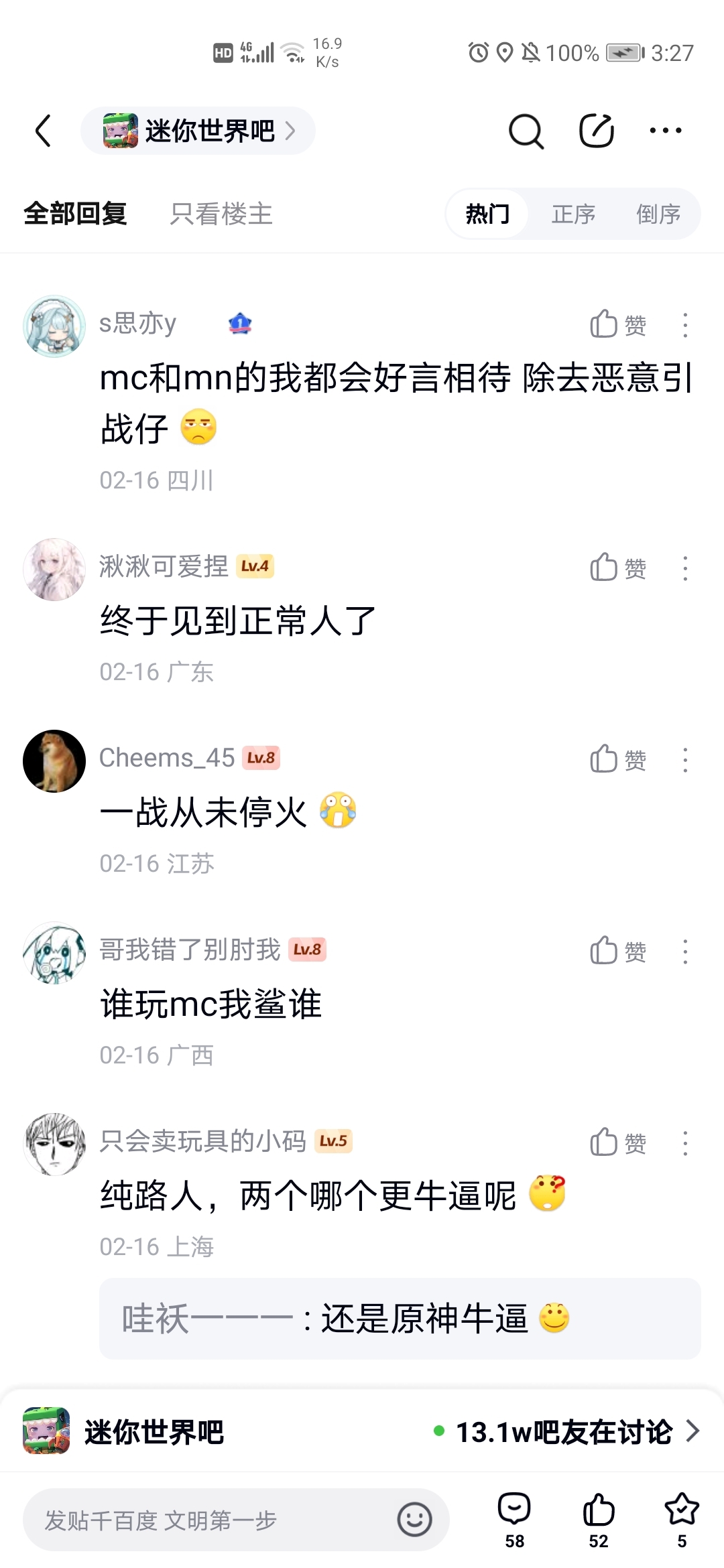Go back from this thread

pos(44,131)
